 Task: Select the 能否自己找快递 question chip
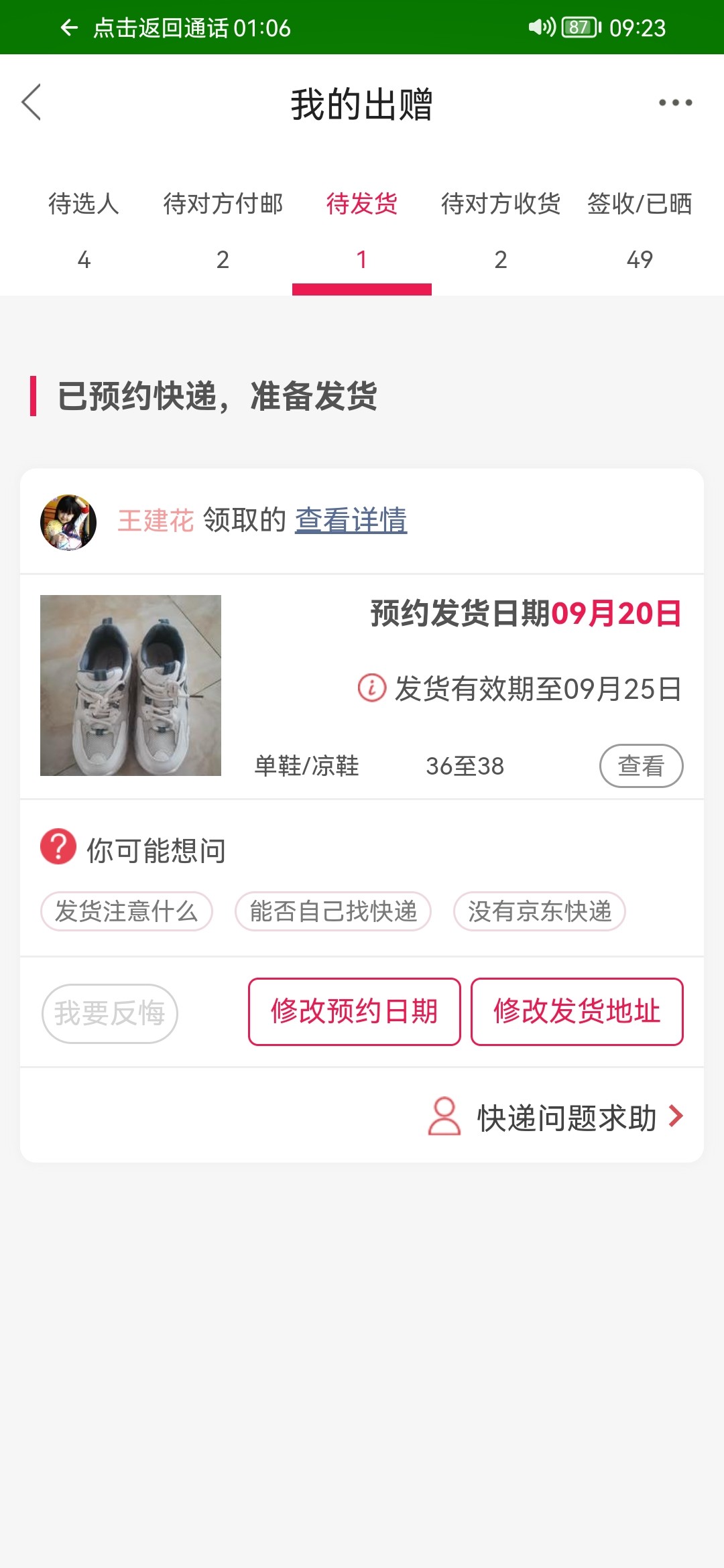333,911
